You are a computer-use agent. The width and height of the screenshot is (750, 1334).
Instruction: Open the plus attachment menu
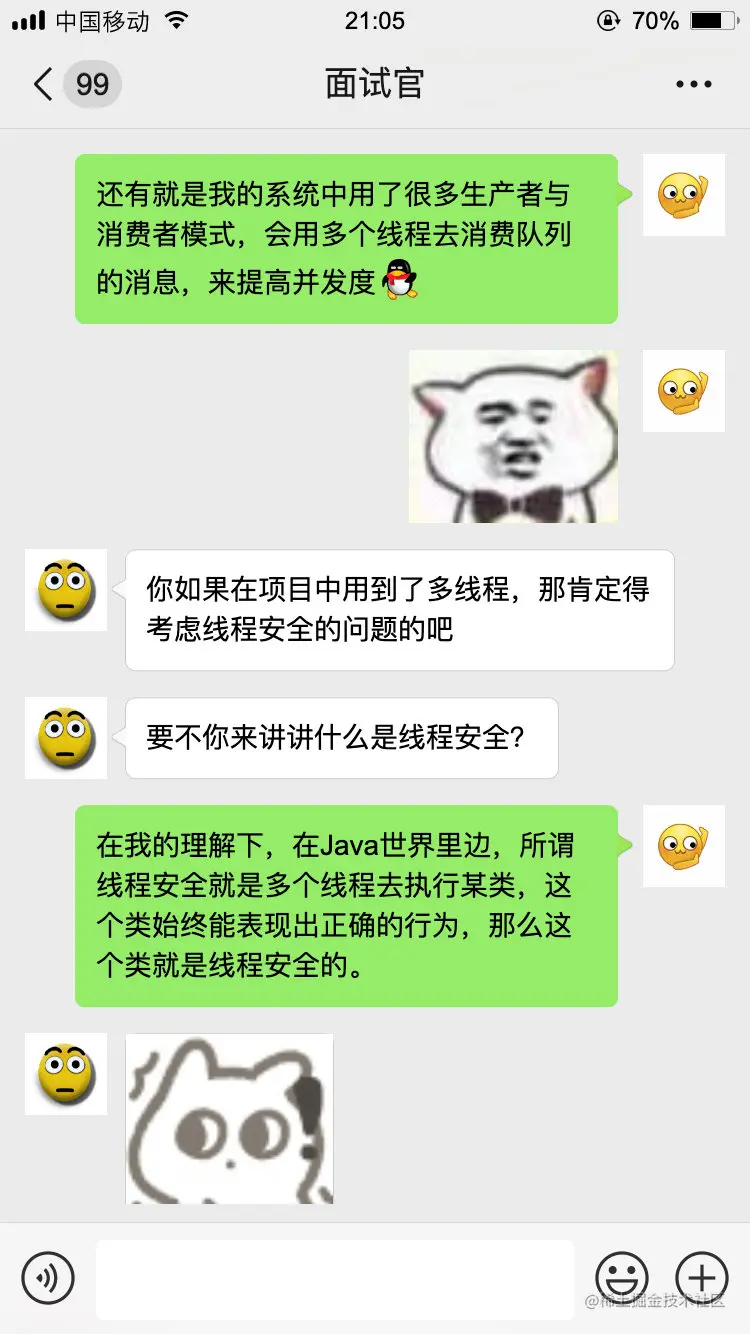(x=702, y=1277)
